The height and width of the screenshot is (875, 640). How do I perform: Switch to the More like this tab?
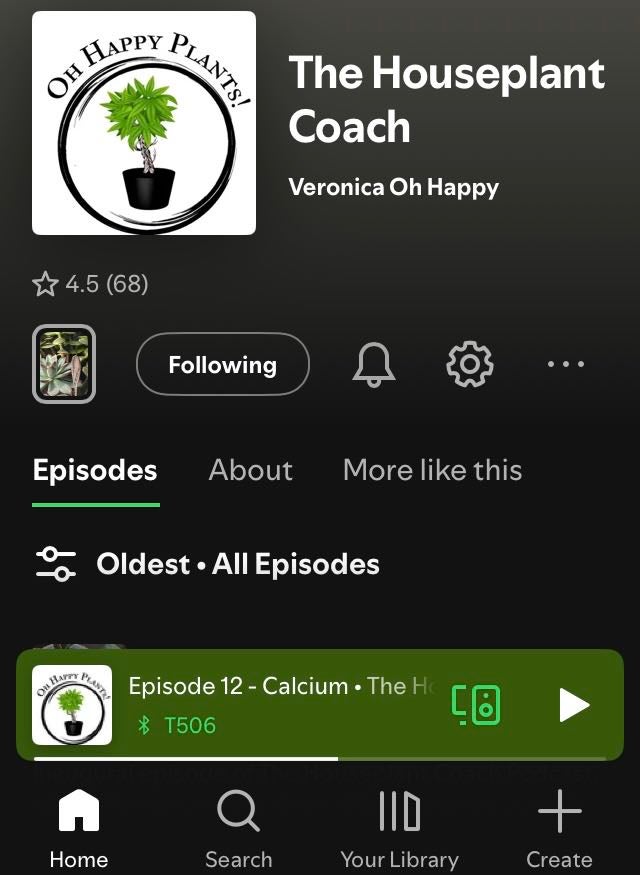[432, 470]
